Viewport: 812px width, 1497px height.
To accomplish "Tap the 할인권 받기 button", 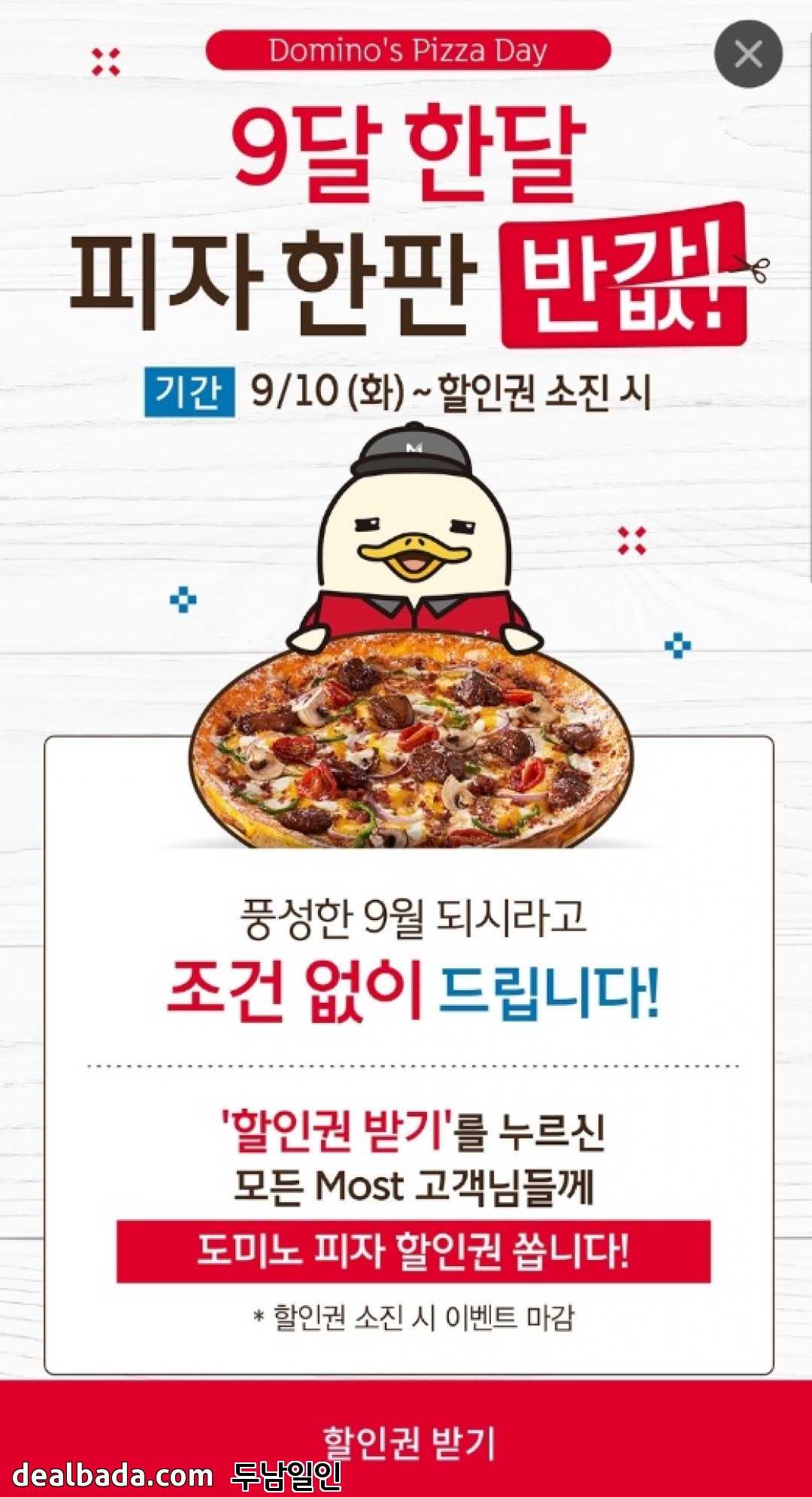I will click(x=406, y=1441).
